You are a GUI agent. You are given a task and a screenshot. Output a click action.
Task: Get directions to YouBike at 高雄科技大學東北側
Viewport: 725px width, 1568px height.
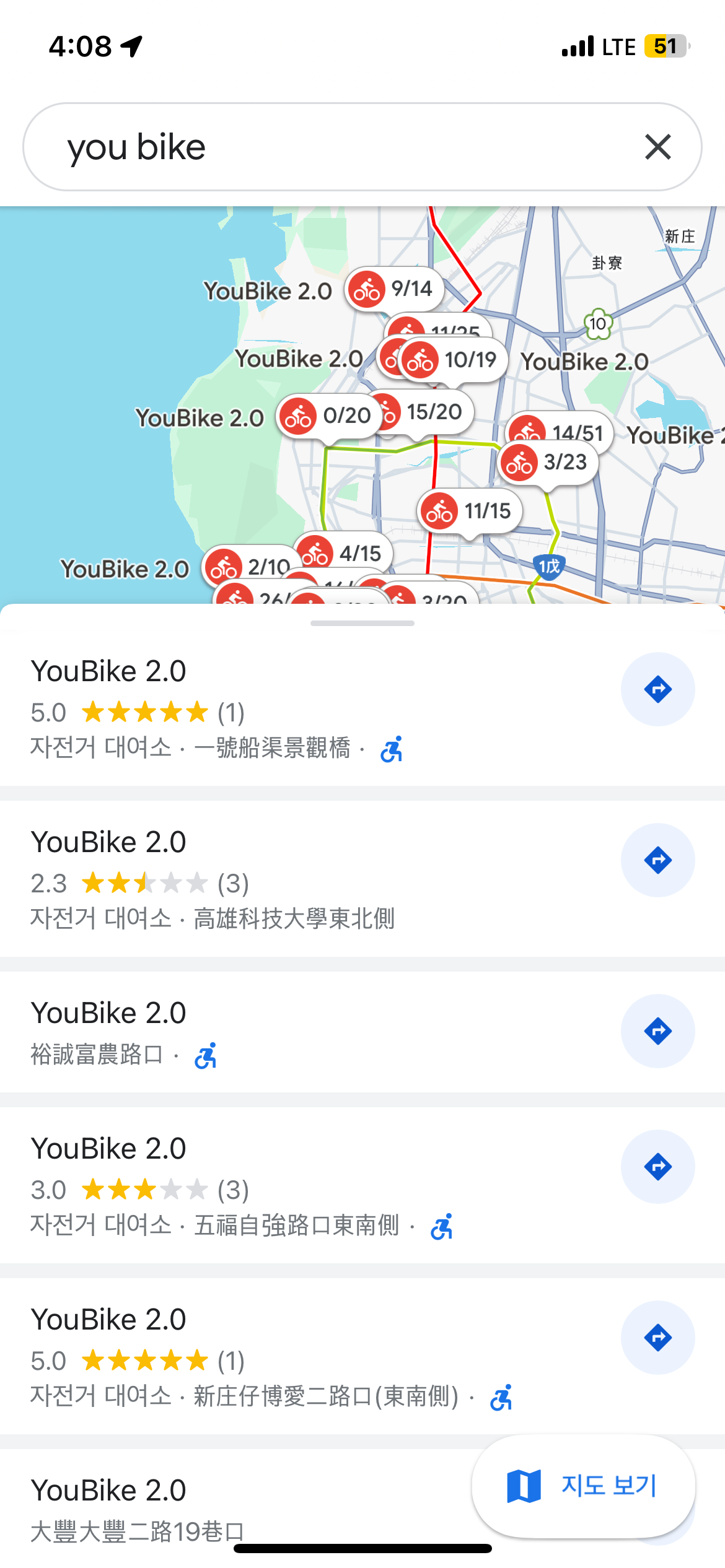(657, 860)
